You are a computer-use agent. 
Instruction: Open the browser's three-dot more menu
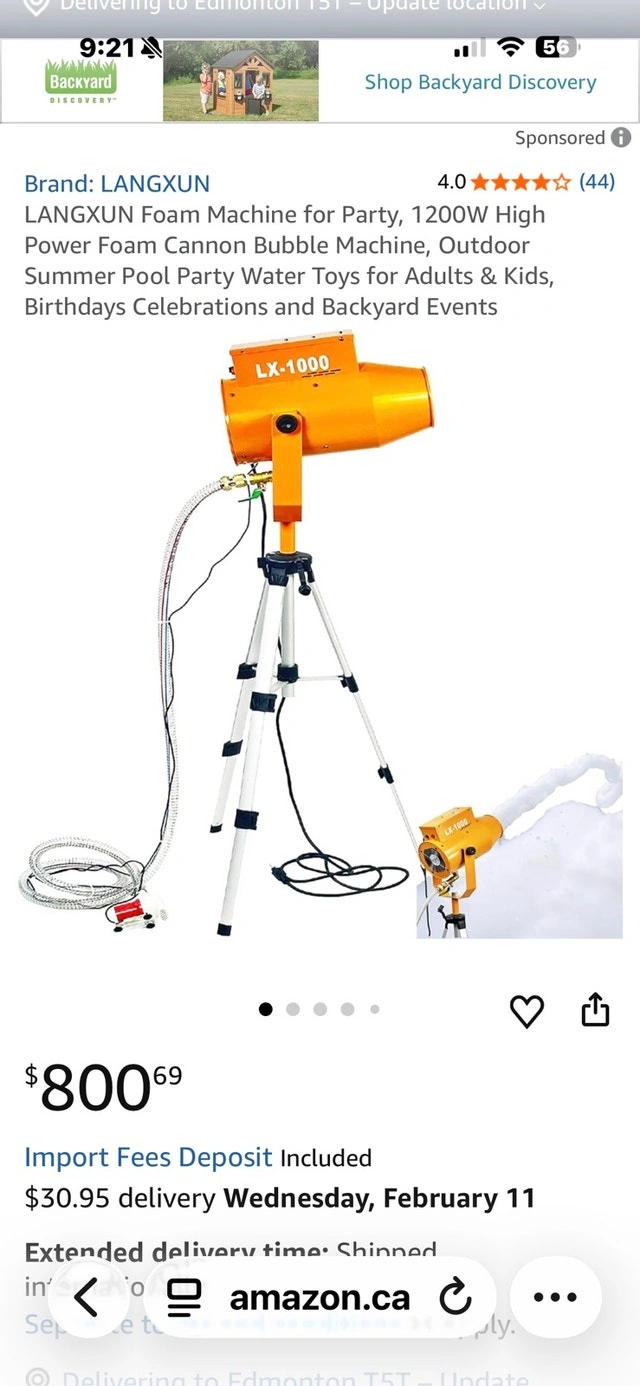click(x=556, y=1298)
